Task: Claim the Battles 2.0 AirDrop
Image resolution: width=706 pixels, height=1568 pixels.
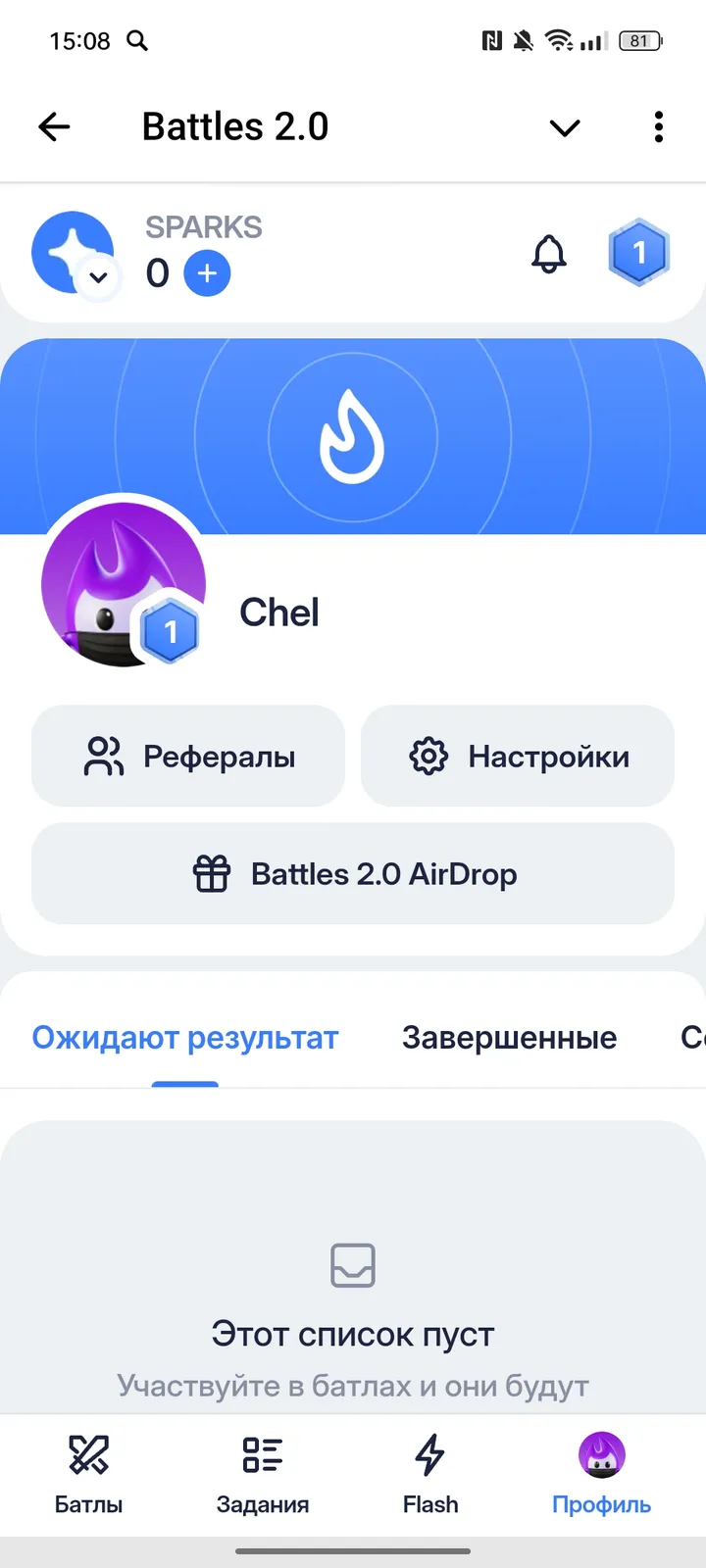Action: pyautogui.click(x=352, y=873)
